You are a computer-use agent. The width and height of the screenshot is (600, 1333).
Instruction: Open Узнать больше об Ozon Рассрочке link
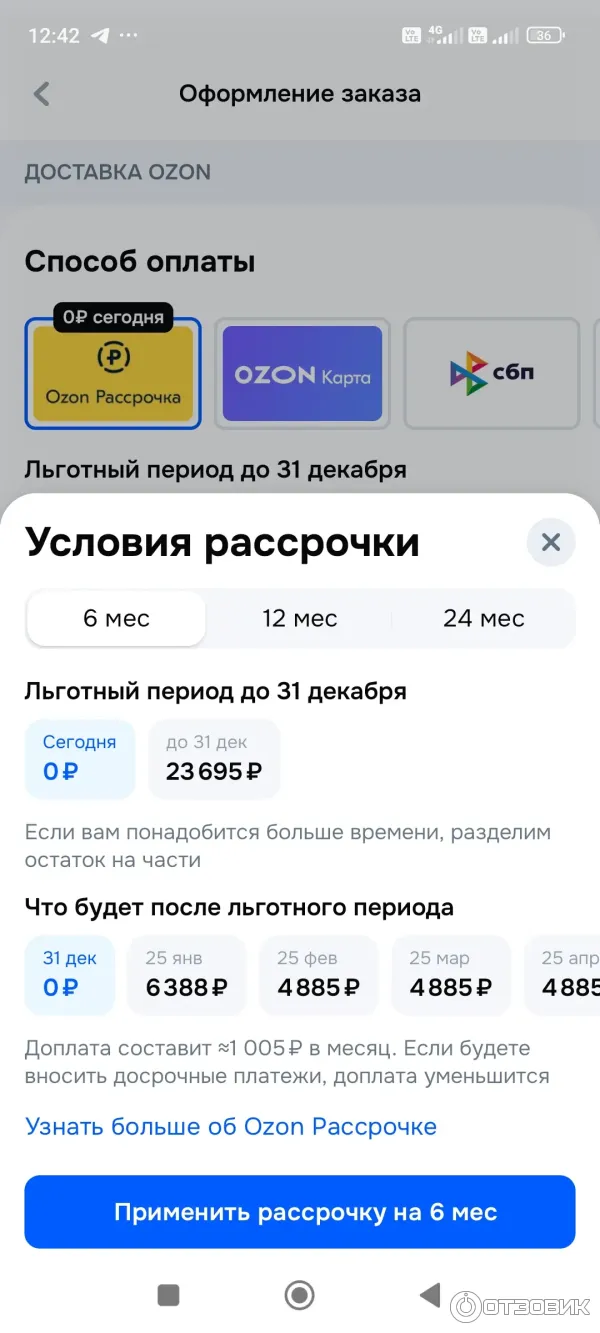231,1127
